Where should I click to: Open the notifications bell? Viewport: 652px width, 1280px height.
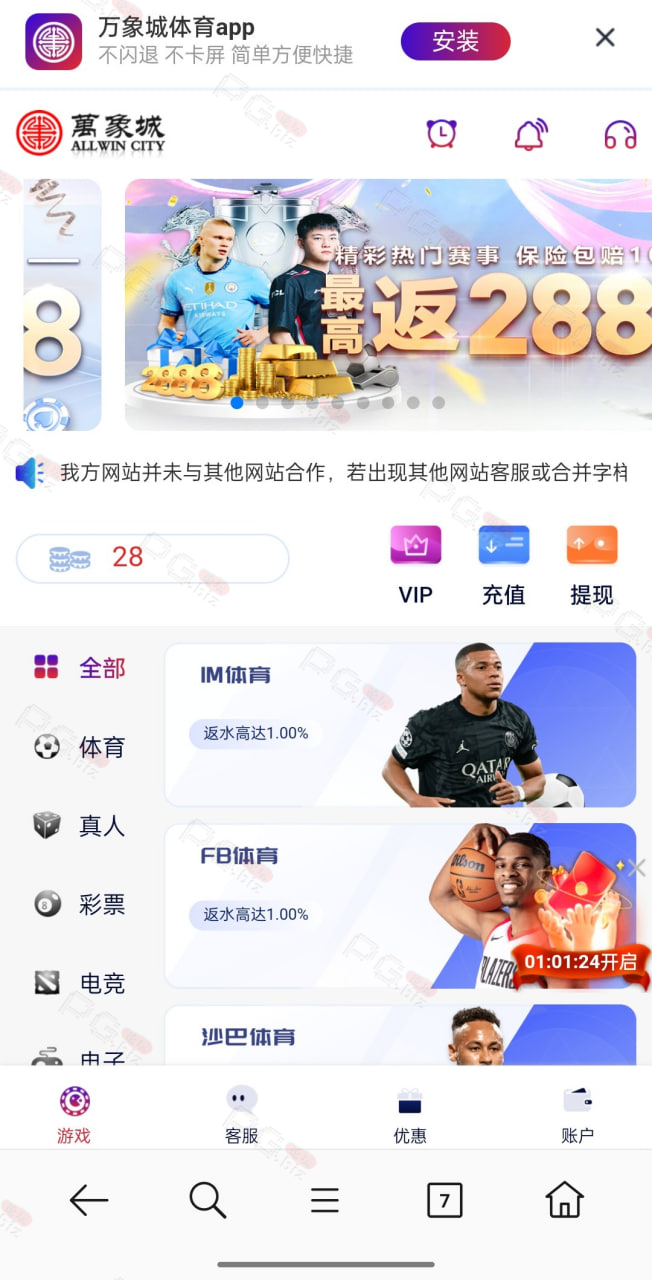(x=530, y=133)
